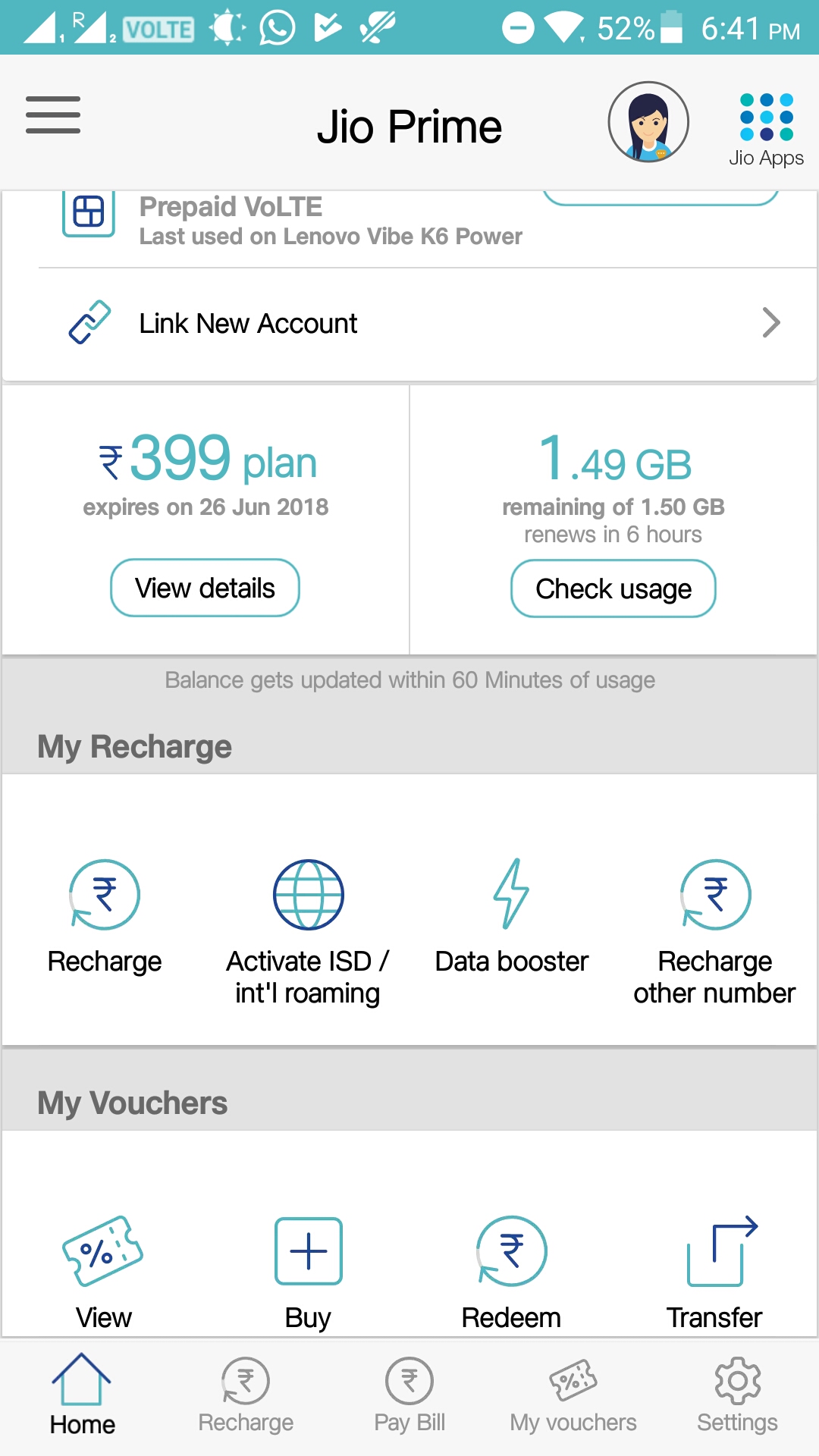Switch to the Home tab
Screen dimensions: 819x1456
point(82,1396)
